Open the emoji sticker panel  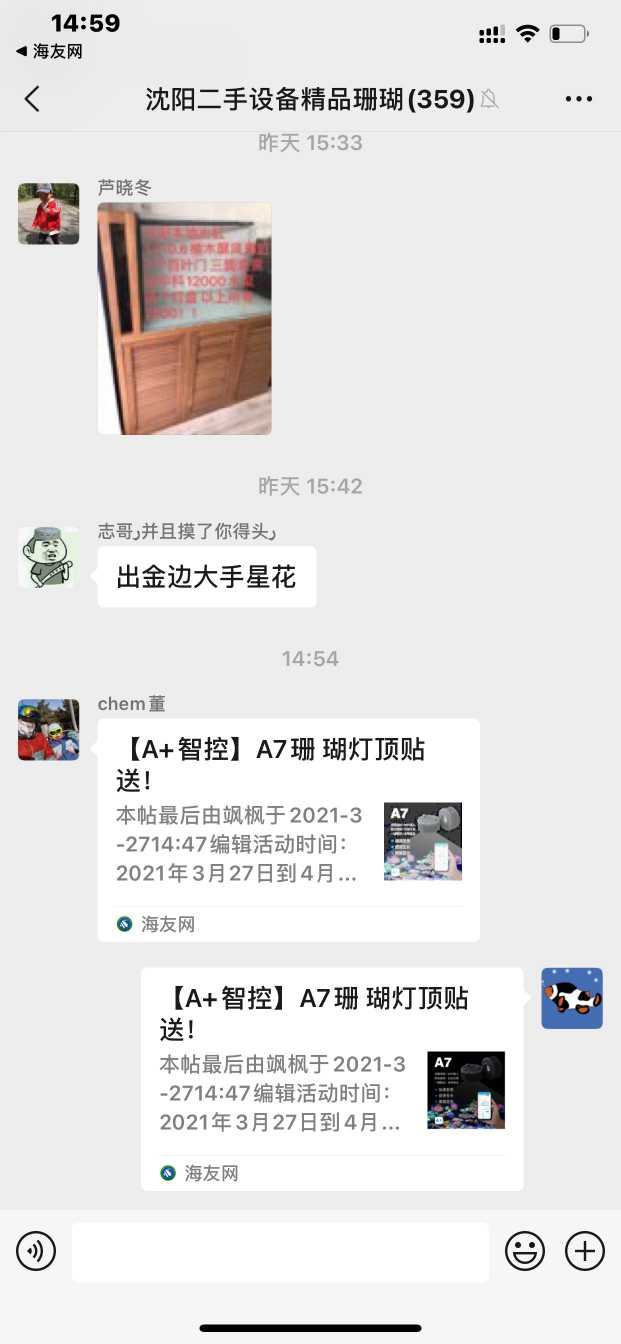click(525, 1251)
